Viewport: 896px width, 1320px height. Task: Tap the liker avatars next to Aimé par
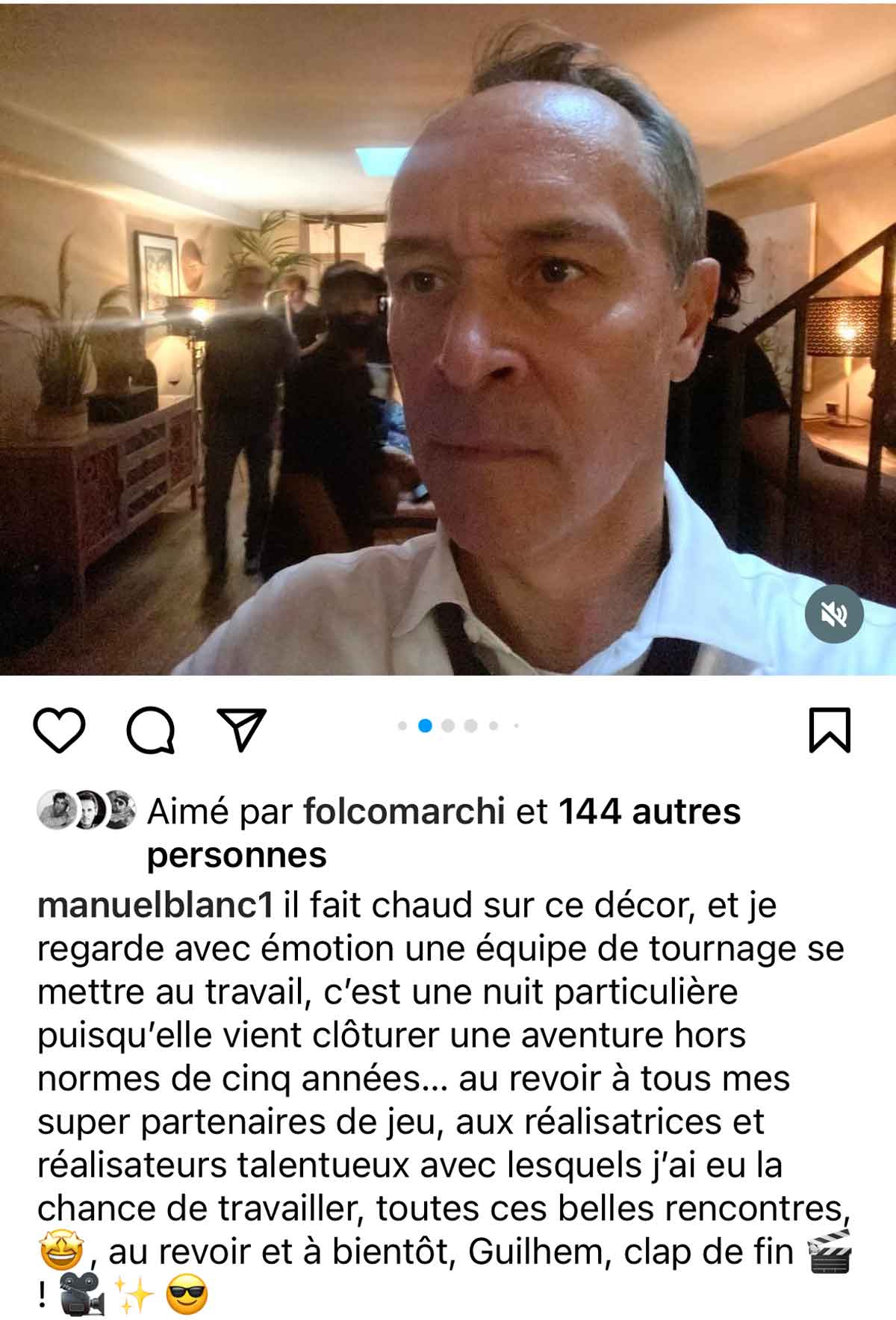[x=86, y=809]
